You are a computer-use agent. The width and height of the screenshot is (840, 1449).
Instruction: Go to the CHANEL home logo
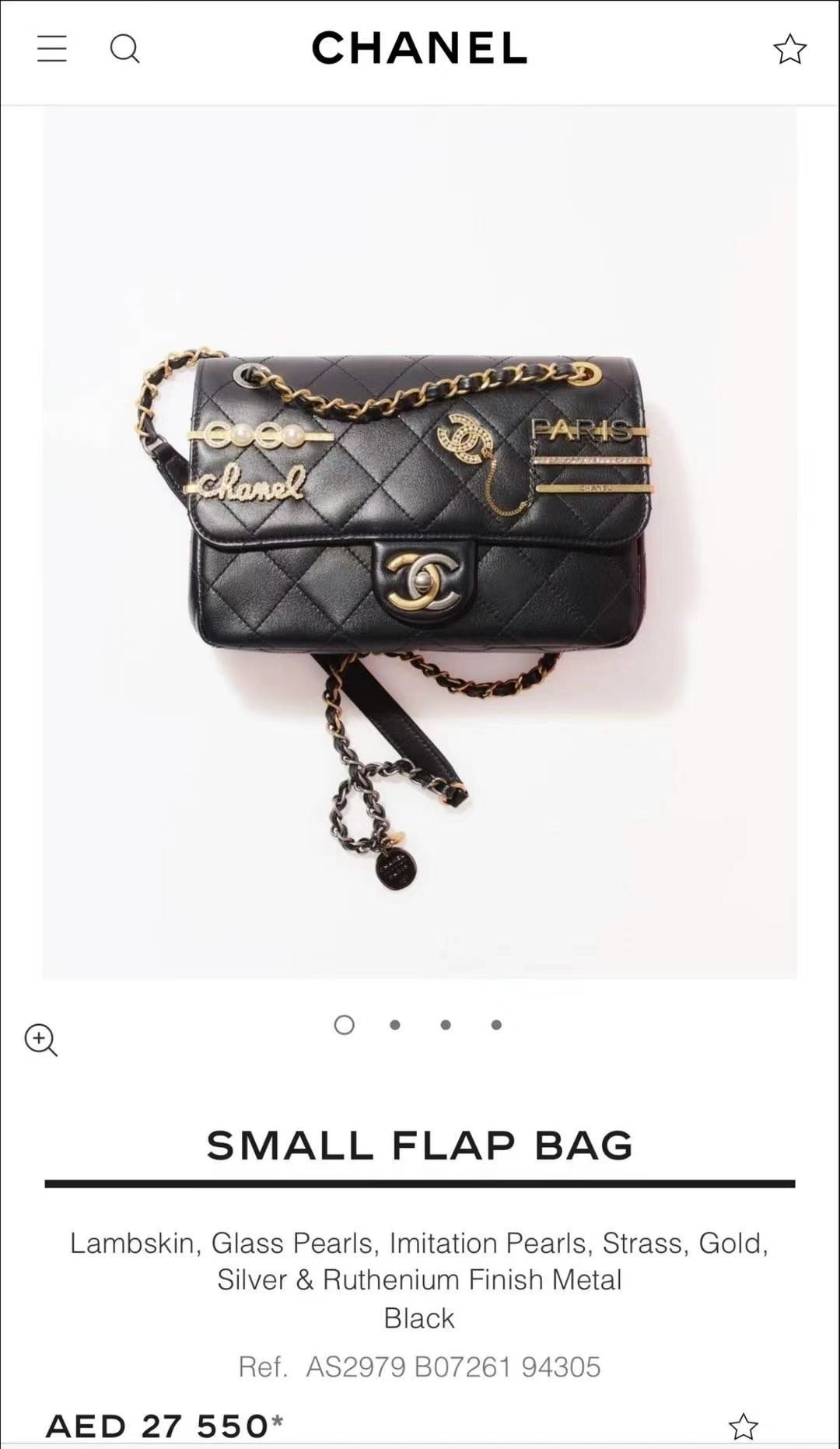pyautogui.click(x=419, y=48)
